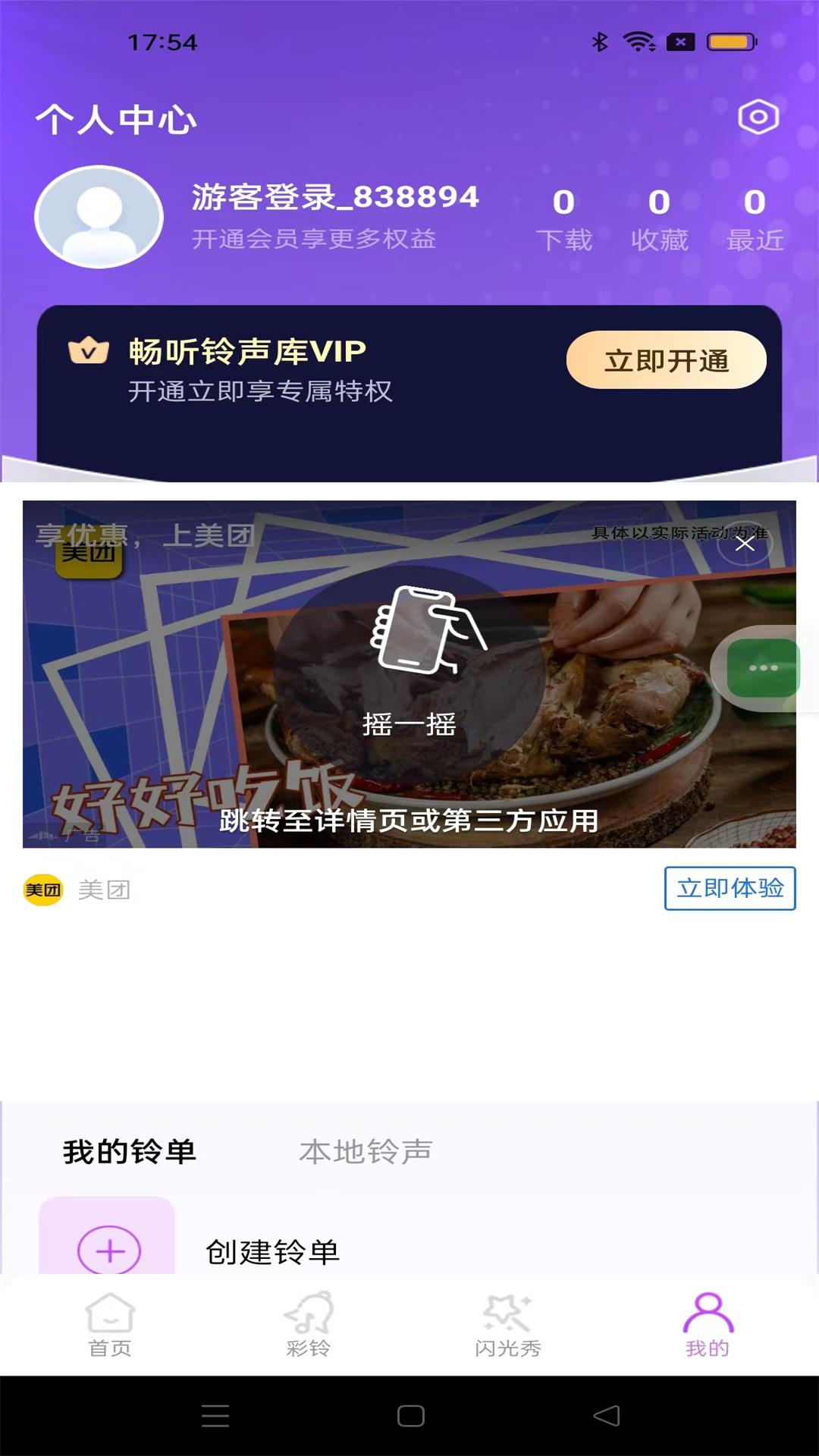Open settings from the hexagon icon
Viewport: 819px width, 1456px height.
[x=758, y=117]
